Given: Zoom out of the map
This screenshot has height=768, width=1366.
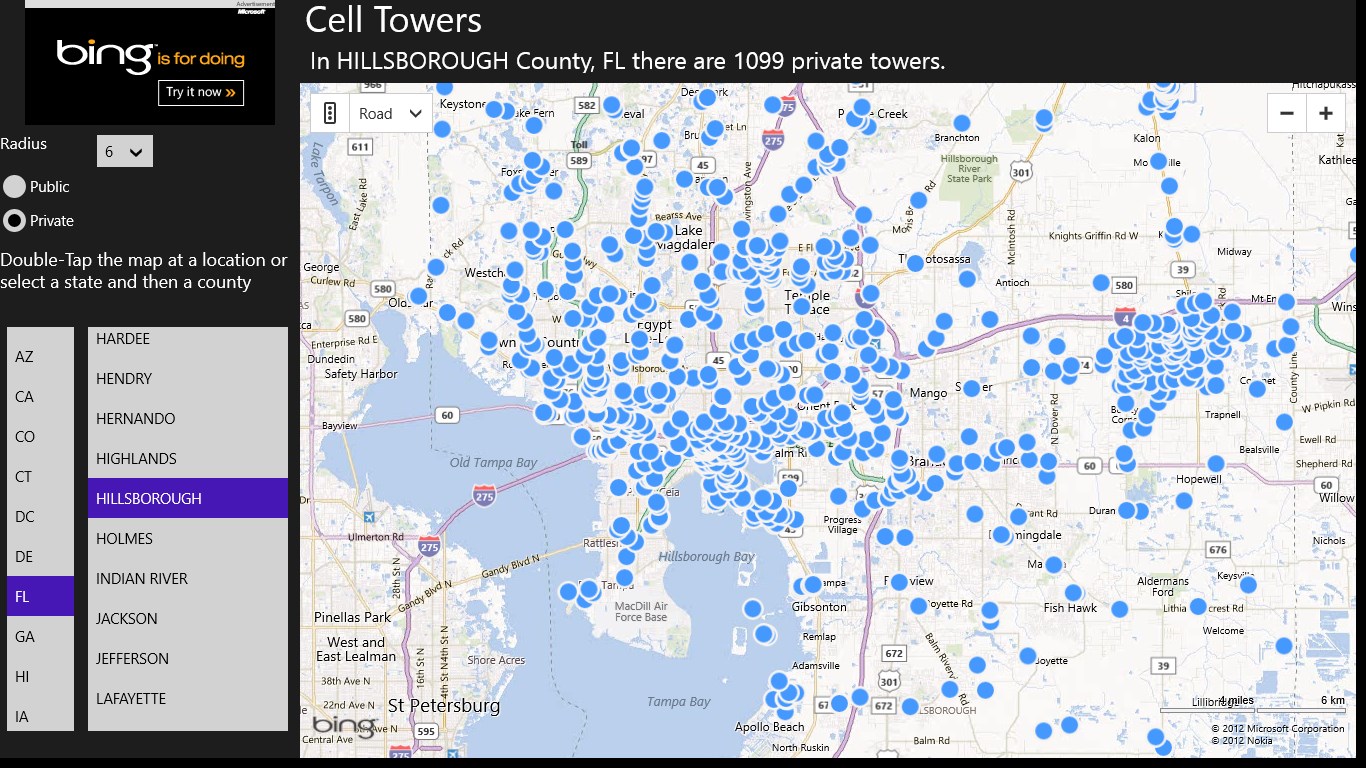Looking at the screenshot, I should click(1287, 113).
